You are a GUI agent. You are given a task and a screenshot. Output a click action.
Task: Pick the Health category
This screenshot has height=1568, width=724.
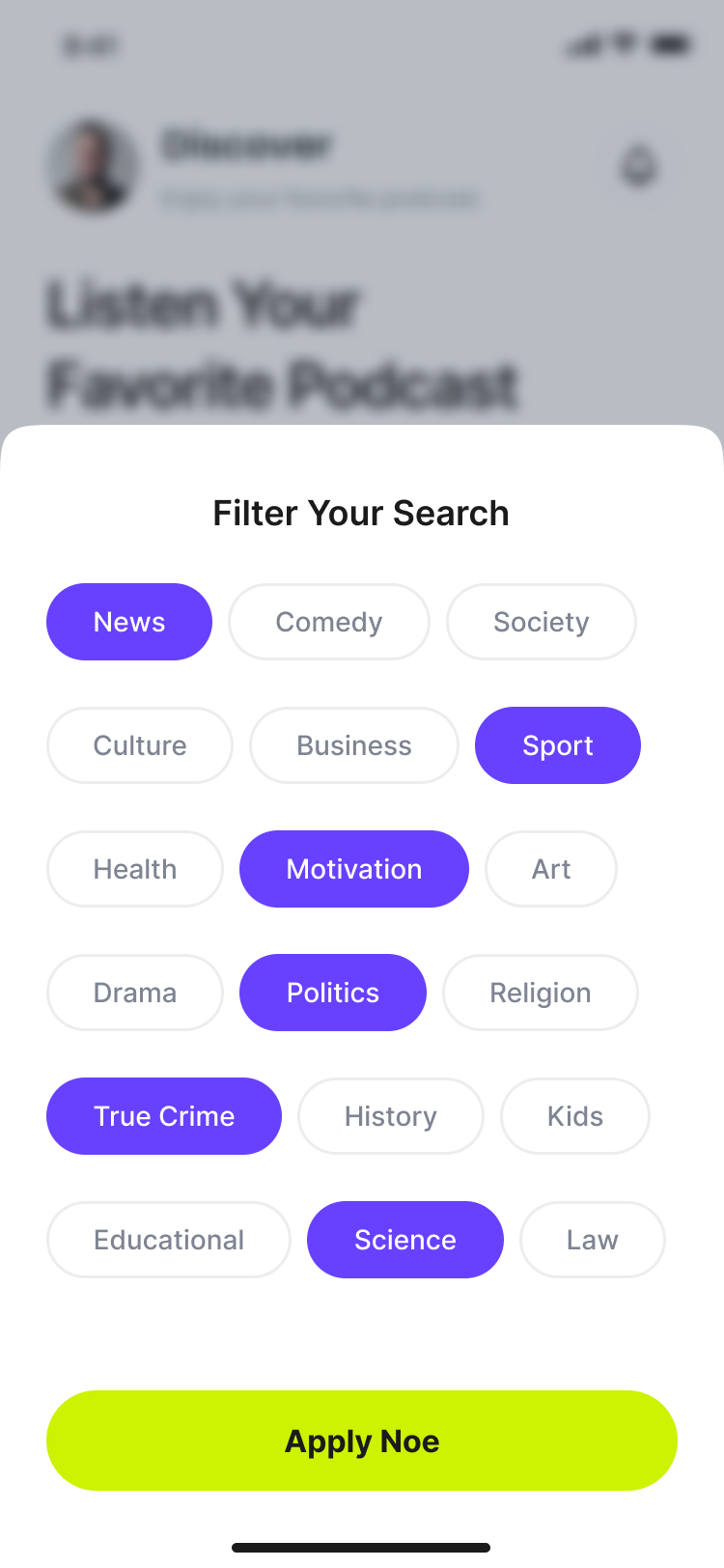click(x=135, y=869)
